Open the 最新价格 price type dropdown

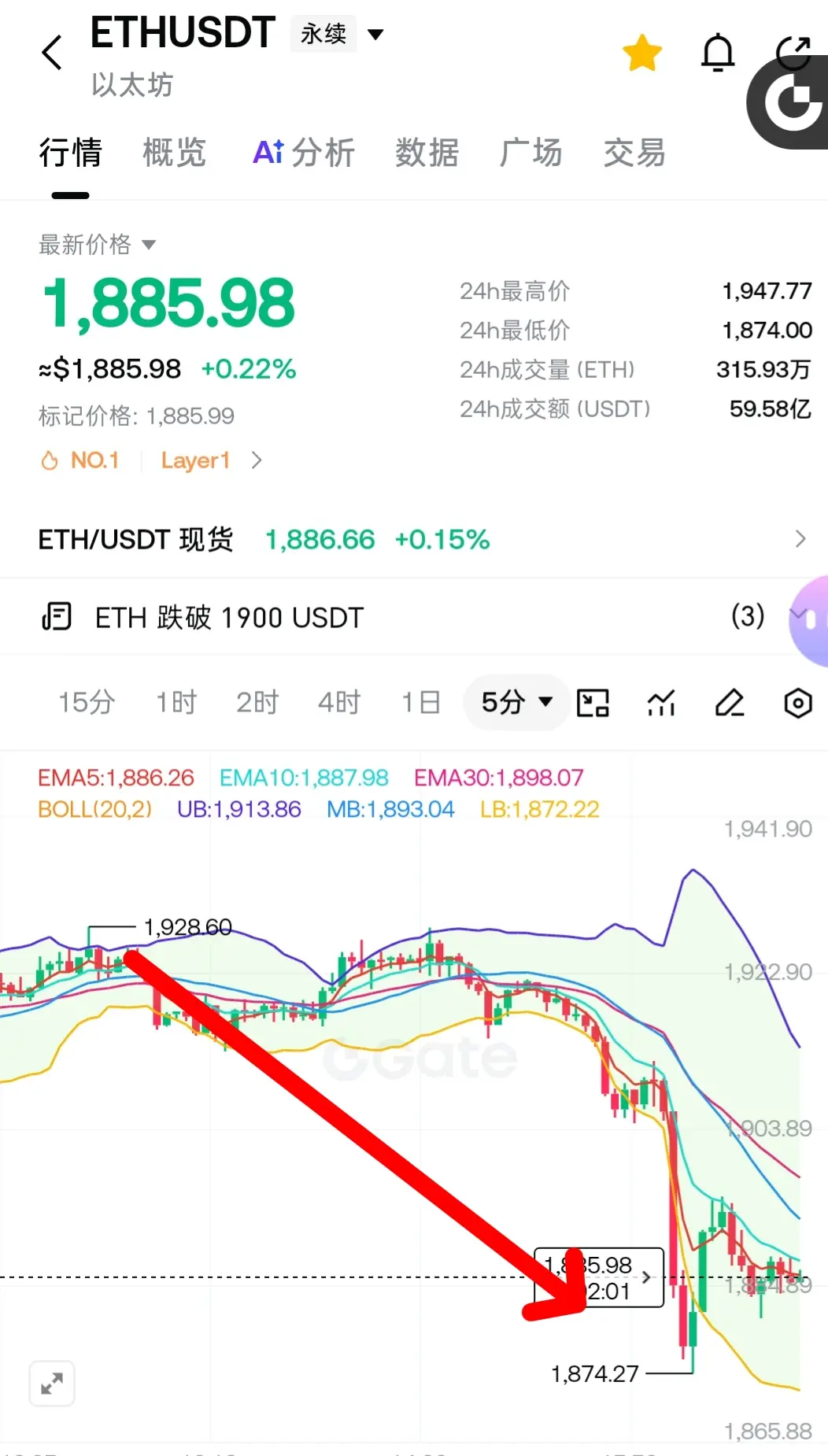coord(97,245)
